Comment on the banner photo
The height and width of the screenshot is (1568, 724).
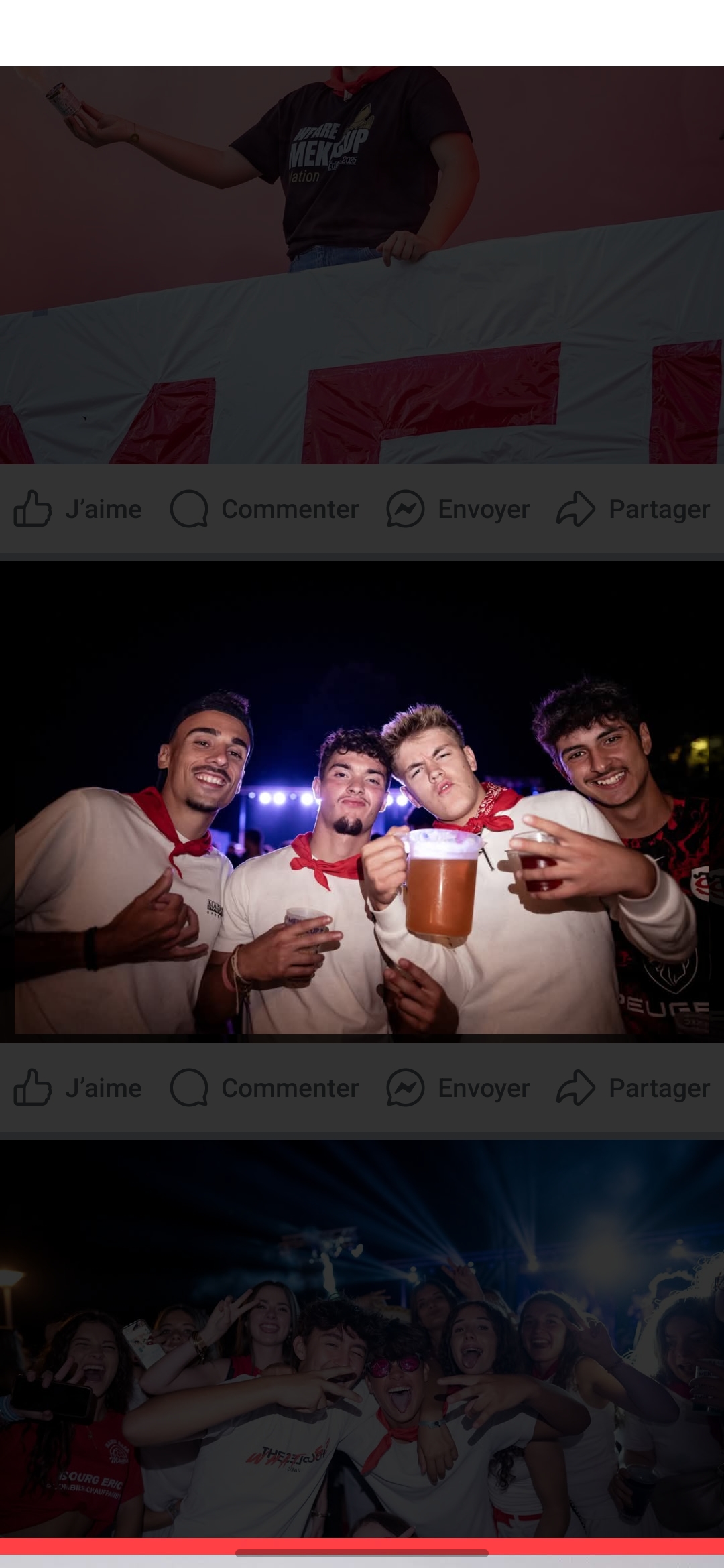pyautogui.click(x=264, y=509)
